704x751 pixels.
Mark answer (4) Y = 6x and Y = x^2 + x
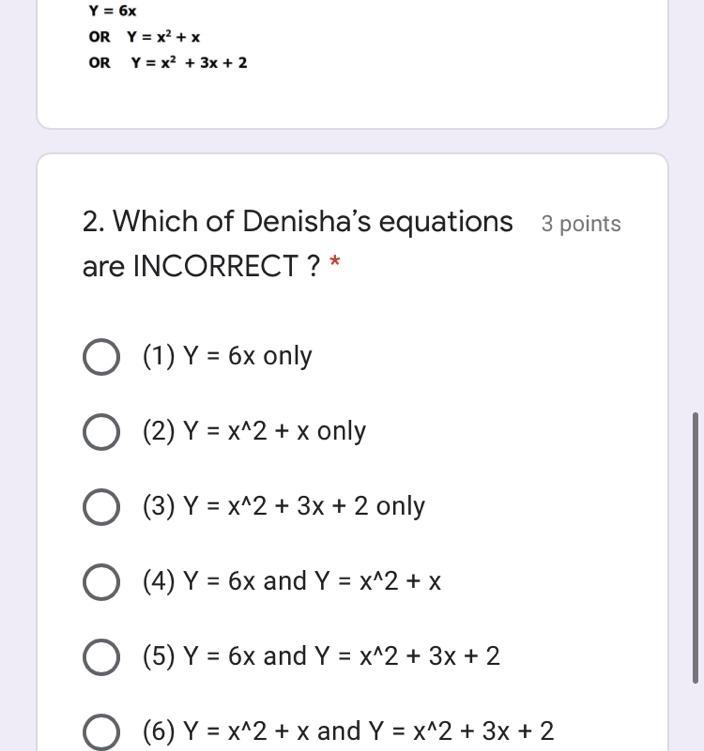coord(101,582)
